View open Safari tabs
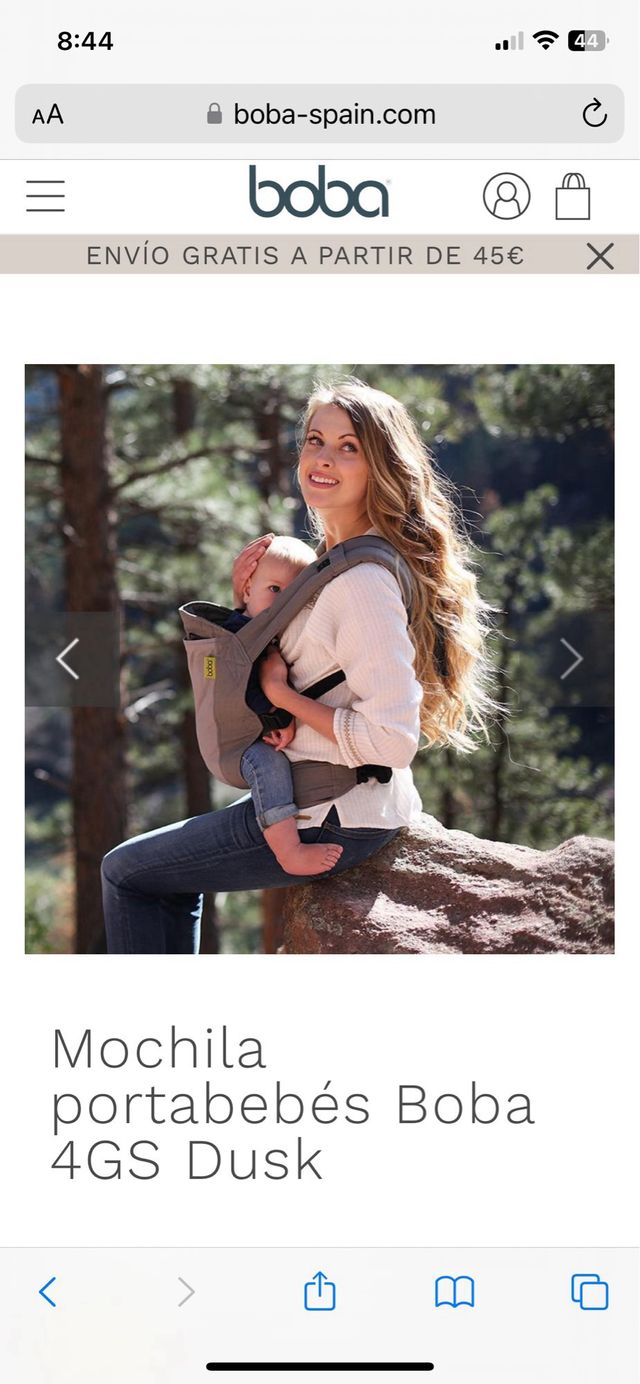This screenshot has height=1384, width=640. 589,1292
